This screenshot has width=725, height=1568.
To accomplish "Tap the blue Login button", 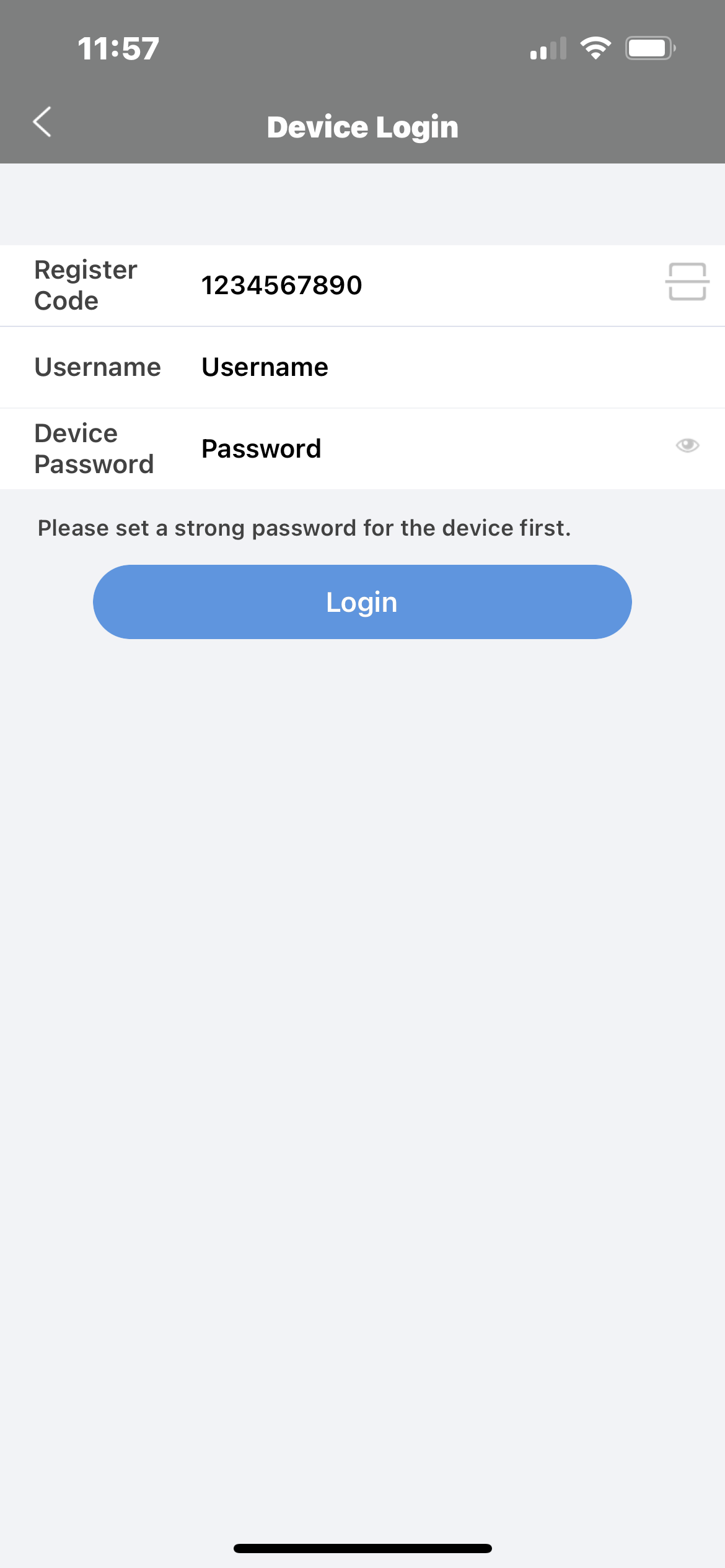I will (362, 602).
